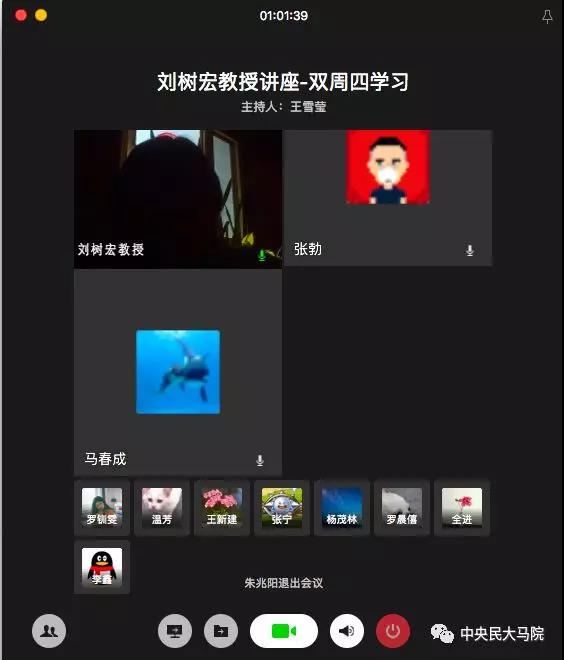Toggle the speaker sound
This screenshot has width=564, height=660.
click(347, 631)
